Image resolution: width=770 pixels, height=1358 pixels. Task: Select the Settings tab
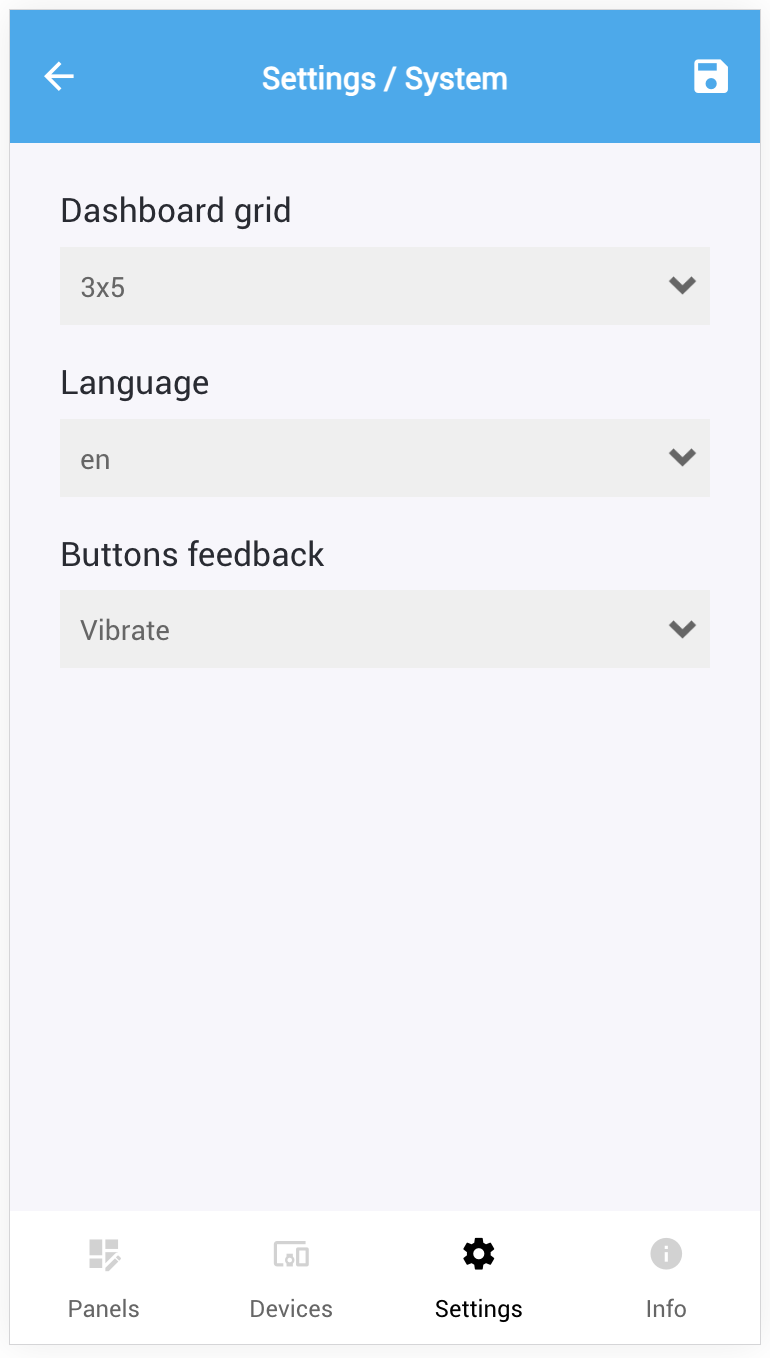pyautogui.click(x=478, y=1277)
